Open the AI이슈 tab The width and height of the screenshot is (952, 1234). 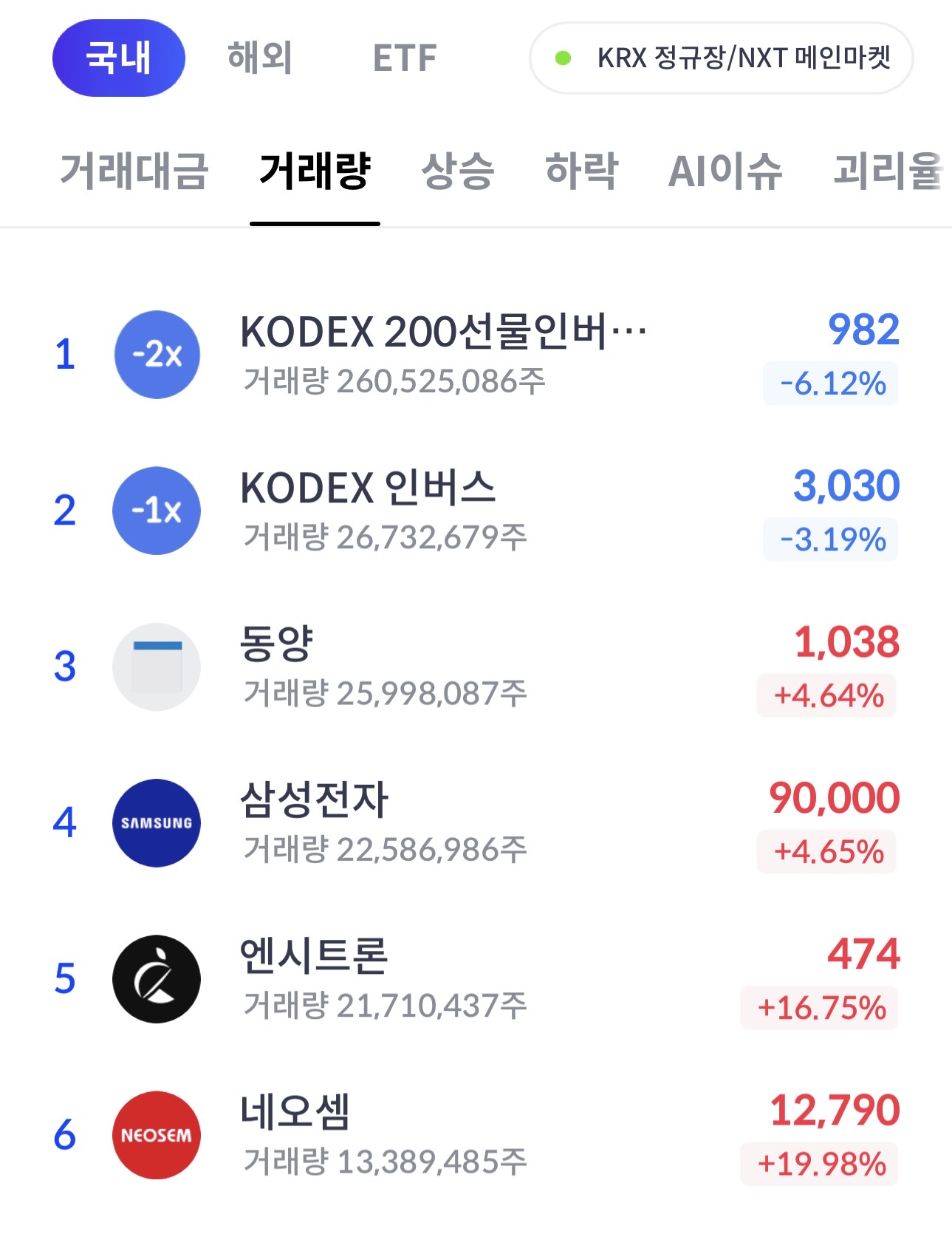725,171
